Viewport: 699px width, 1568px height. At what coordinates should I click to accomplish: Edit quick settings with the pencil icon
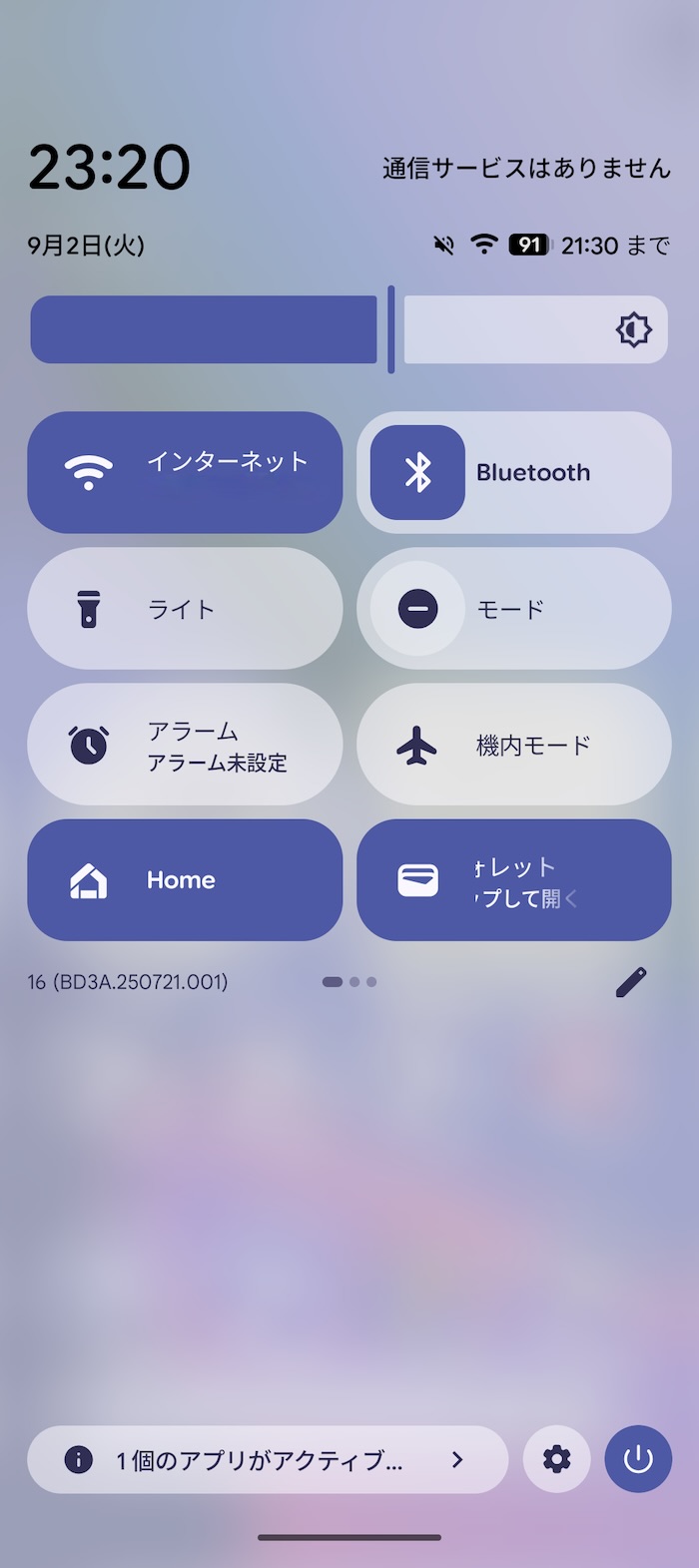[x=631, y=982]
